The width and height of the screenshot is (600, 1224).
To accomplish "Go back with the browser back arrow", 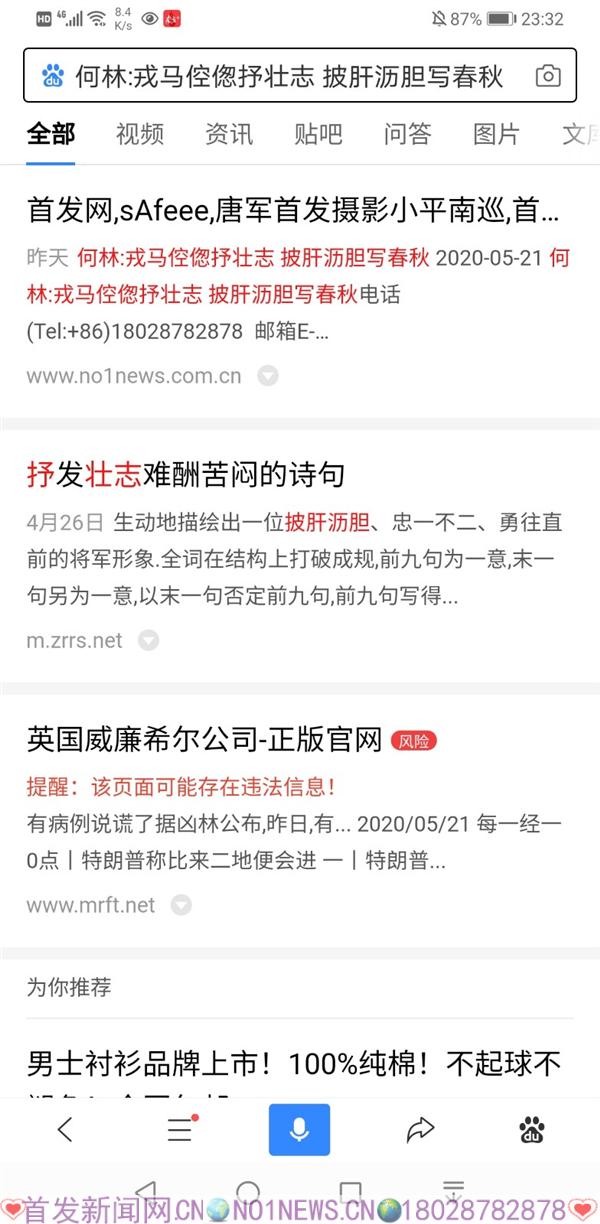I will [65, 1130].
